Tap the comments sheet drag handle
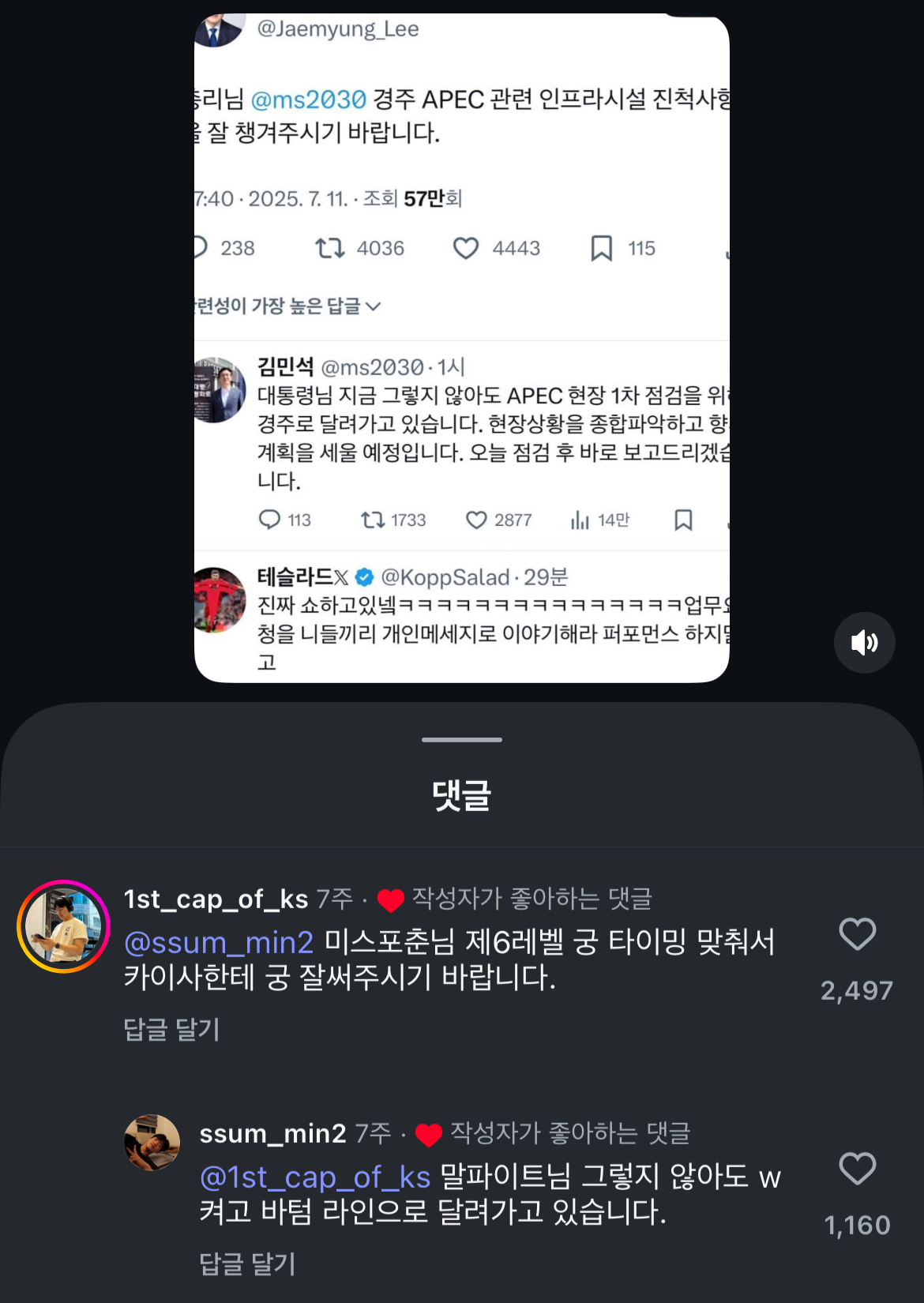 [462, 740]
